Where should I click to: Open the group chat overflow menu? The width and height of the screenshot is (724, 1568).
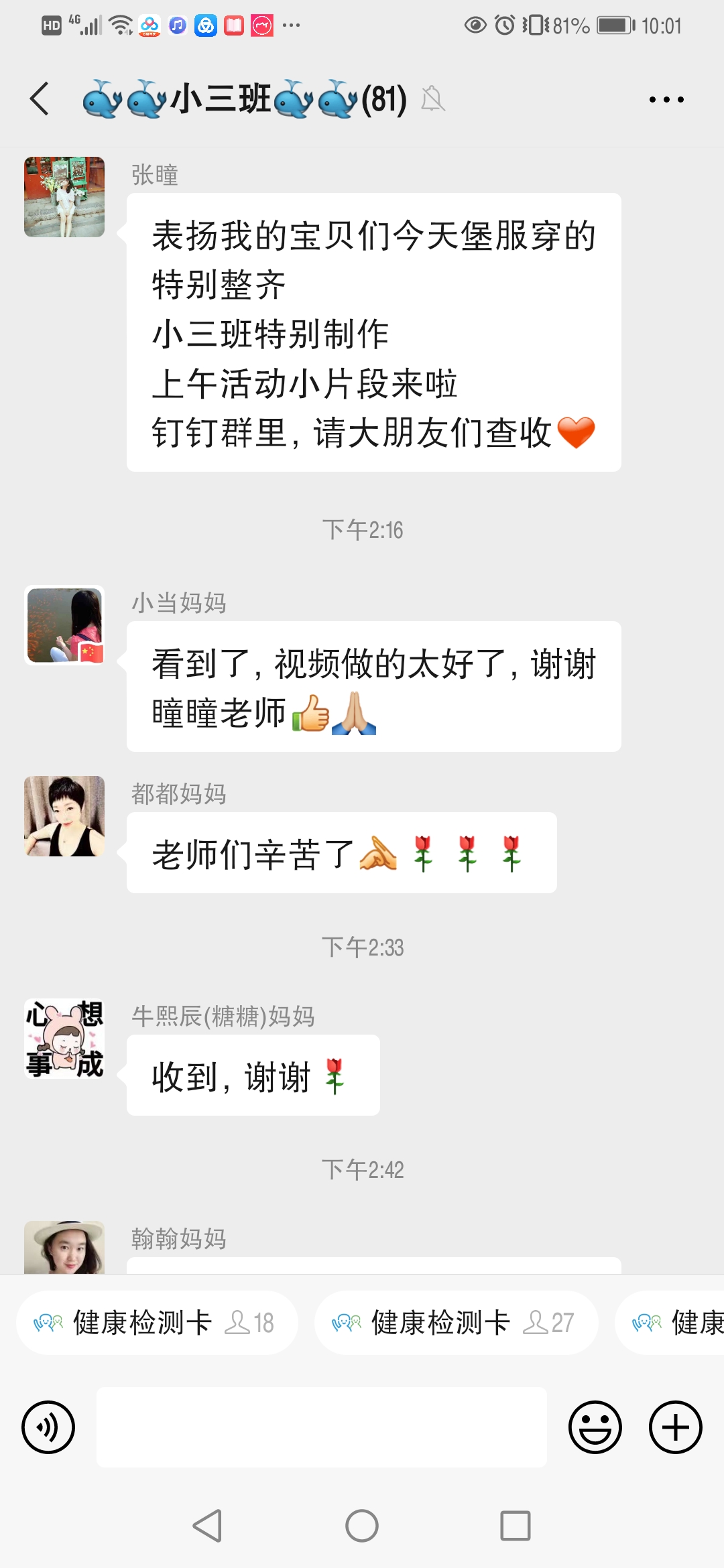pos(666,100)
